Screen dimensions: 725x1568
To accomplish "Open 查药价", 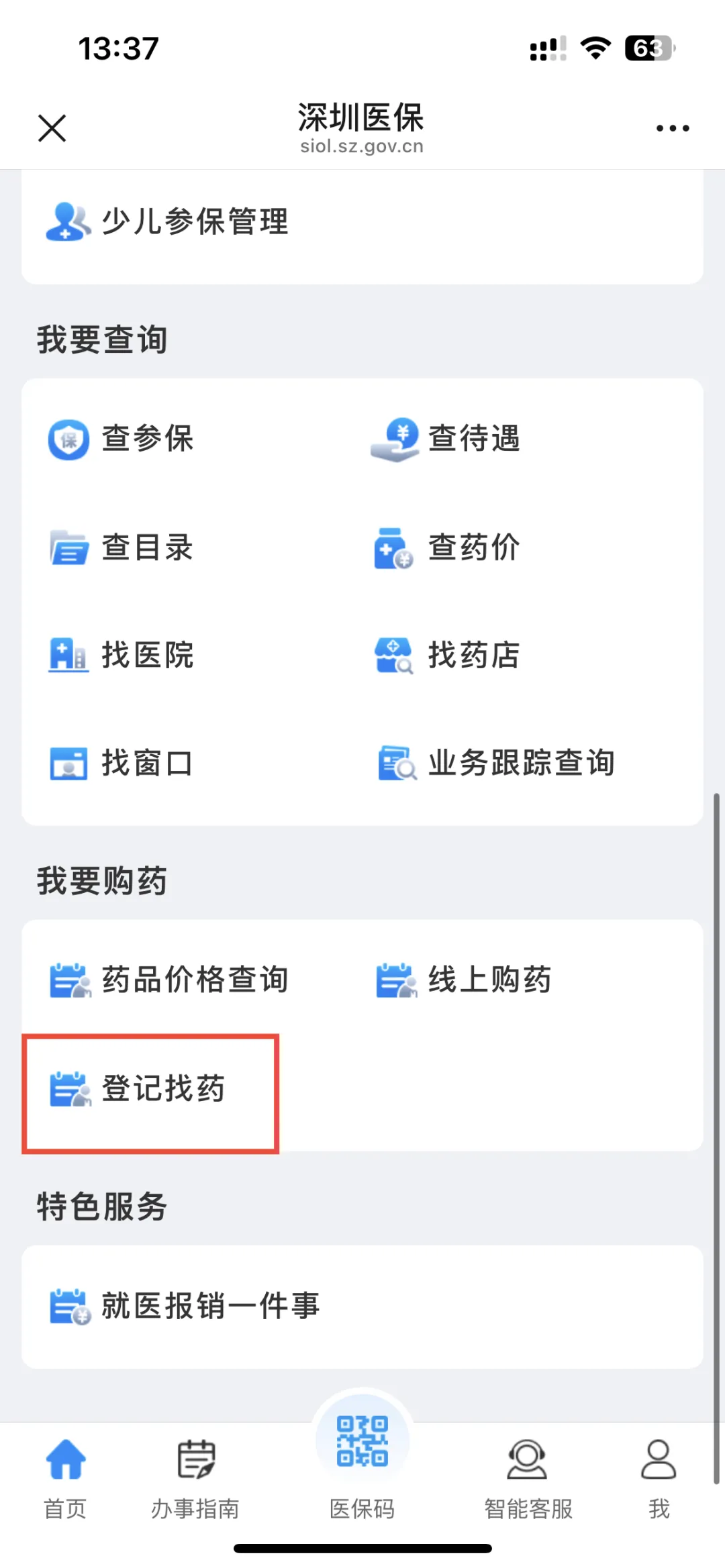I will (x=446, y=547).
